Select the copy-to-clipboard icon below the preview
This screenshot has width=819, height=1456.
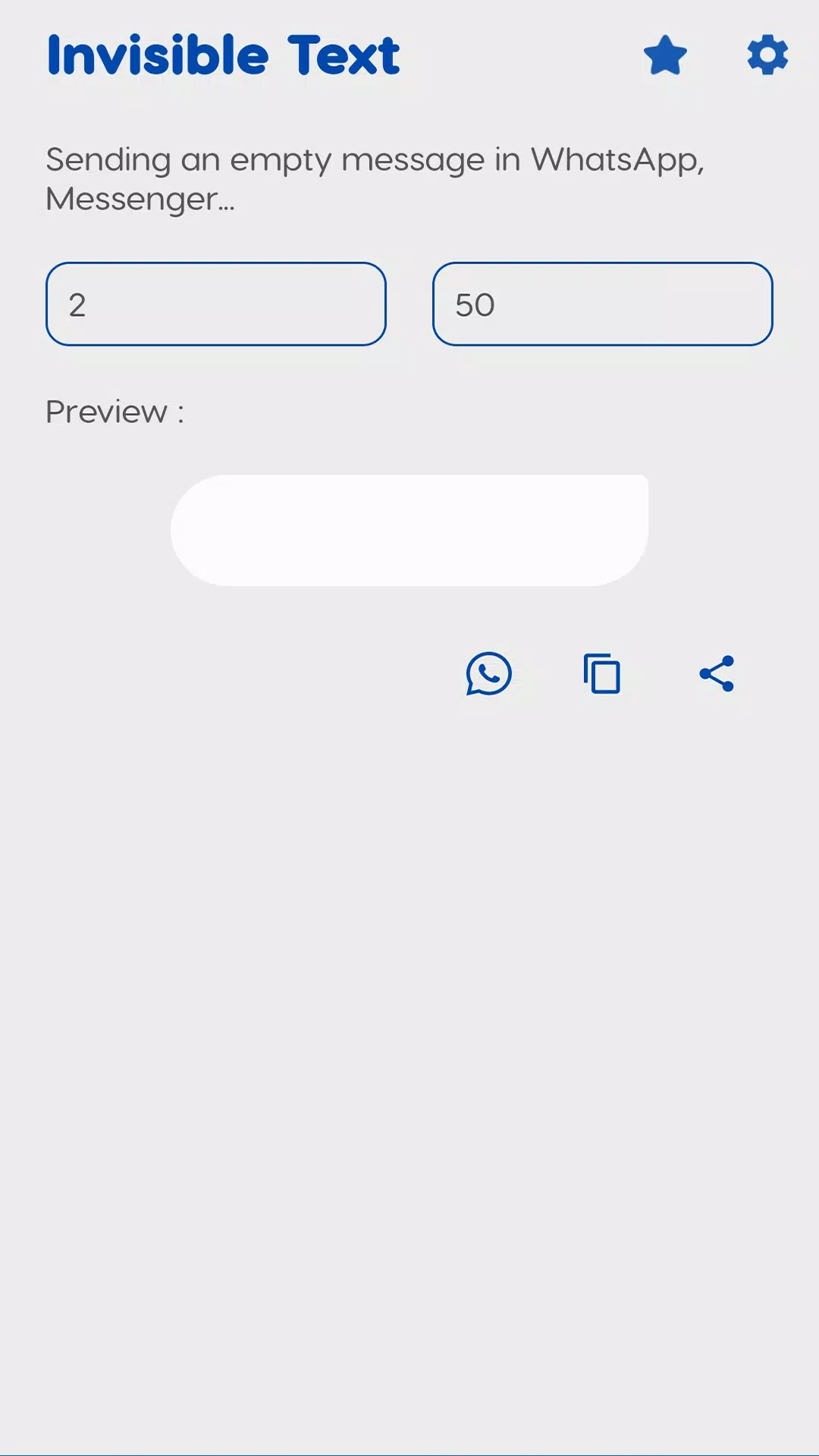[601, 673]
